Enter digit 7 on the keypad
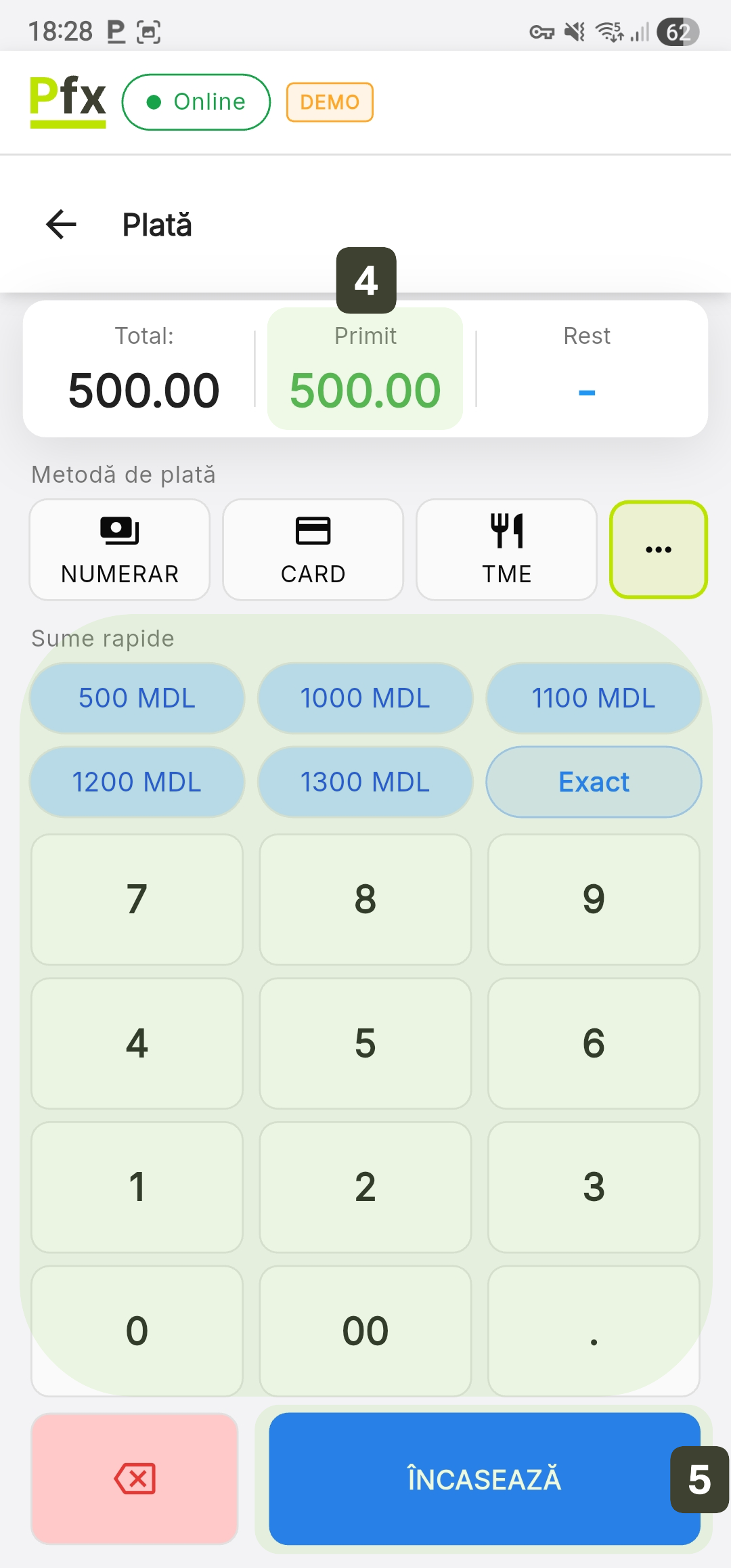The image size is (731, 1568). point(137,899)
